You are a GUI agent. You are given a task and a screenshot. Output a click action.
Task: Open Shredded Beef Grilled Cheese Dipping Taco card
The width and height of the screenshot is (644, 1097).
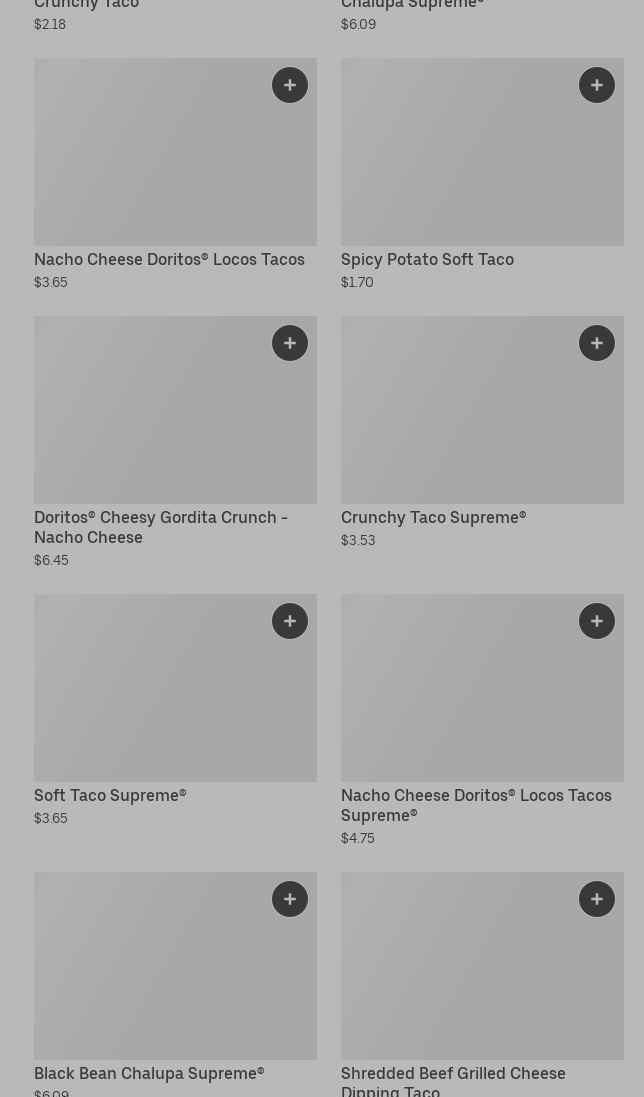pos(482,984)
